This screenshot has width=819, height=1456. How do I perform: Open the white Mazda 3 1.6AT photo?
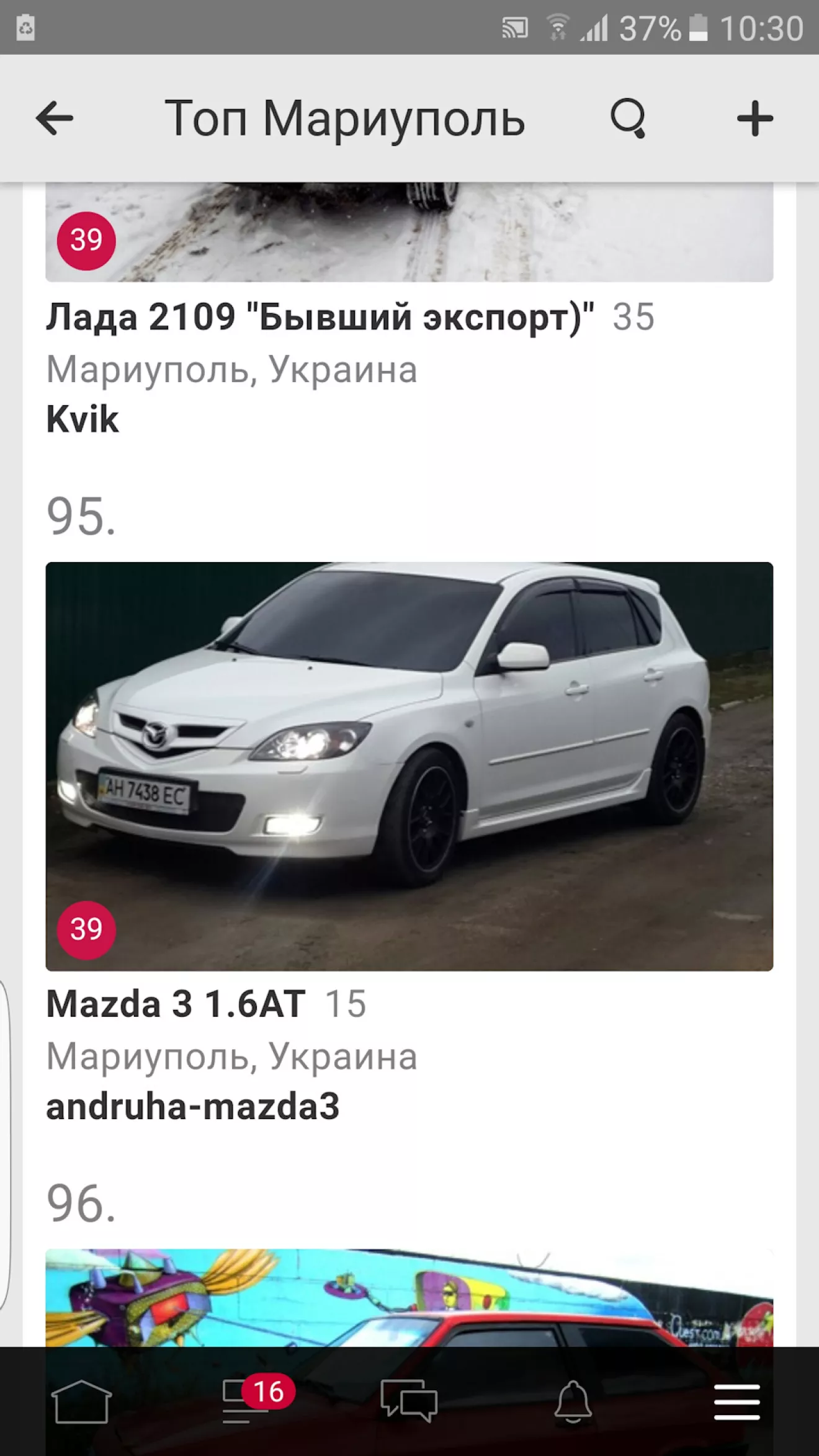point(409,766)
